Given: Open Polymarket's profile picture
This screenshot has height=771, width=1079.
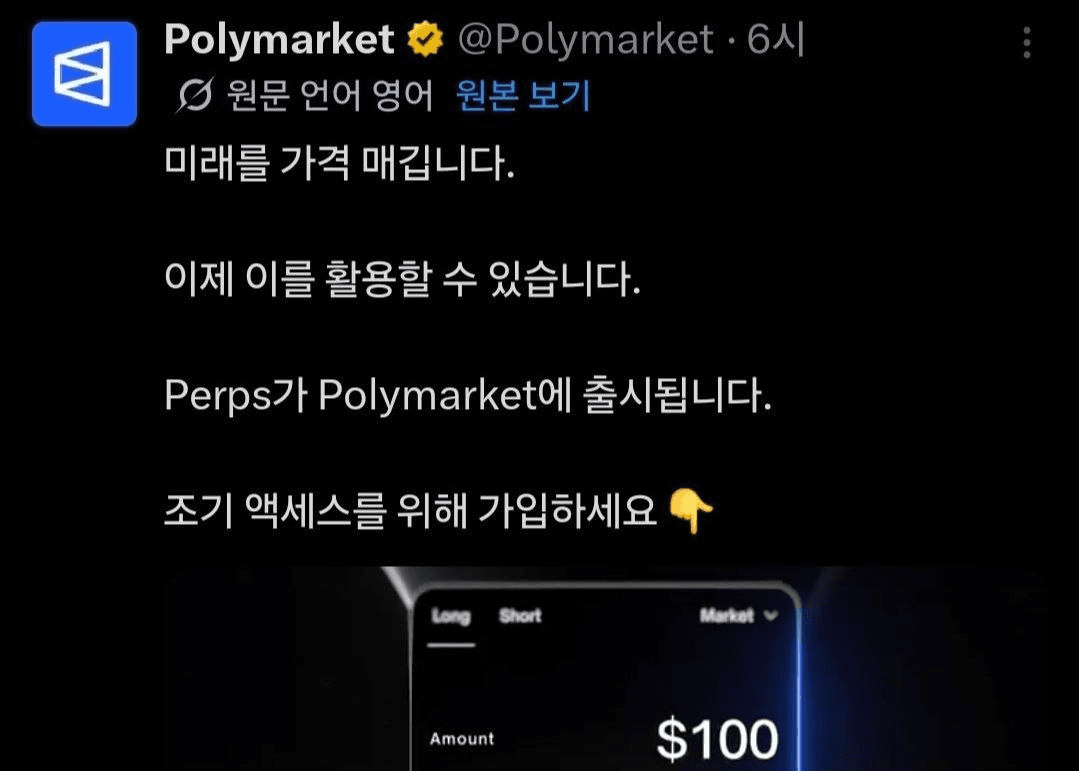Looking at the screenshot, I should (84, 74).
